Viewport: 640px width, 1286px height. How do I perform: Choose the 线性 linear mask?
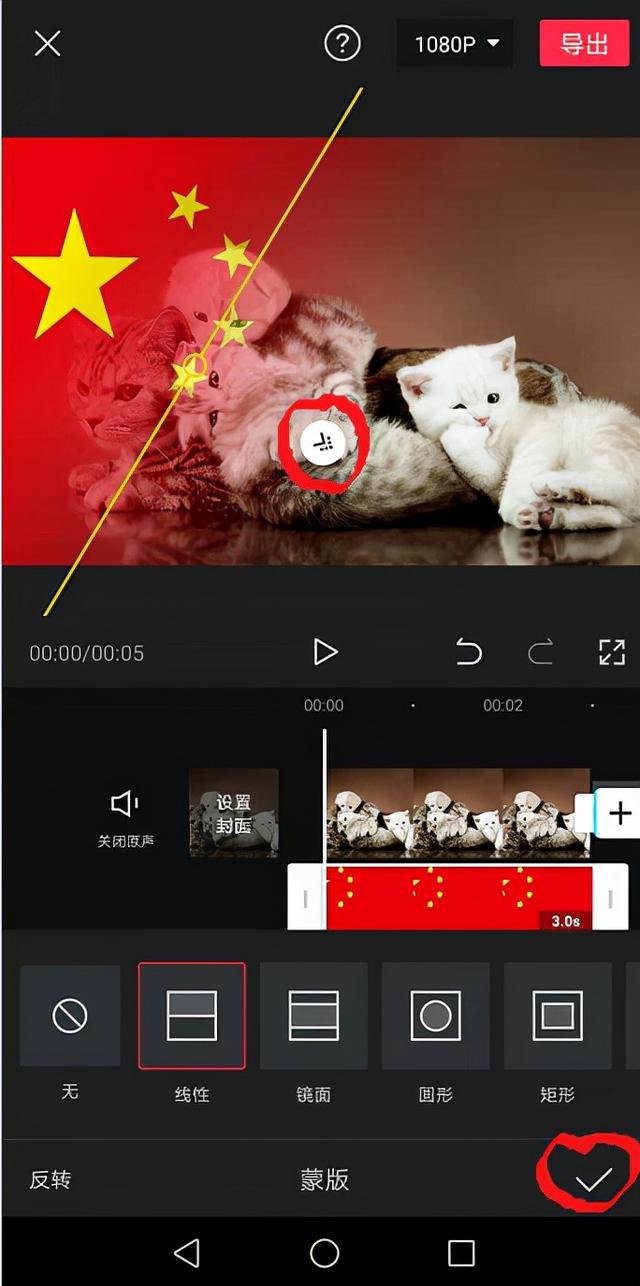click(x=191, y=1017)
